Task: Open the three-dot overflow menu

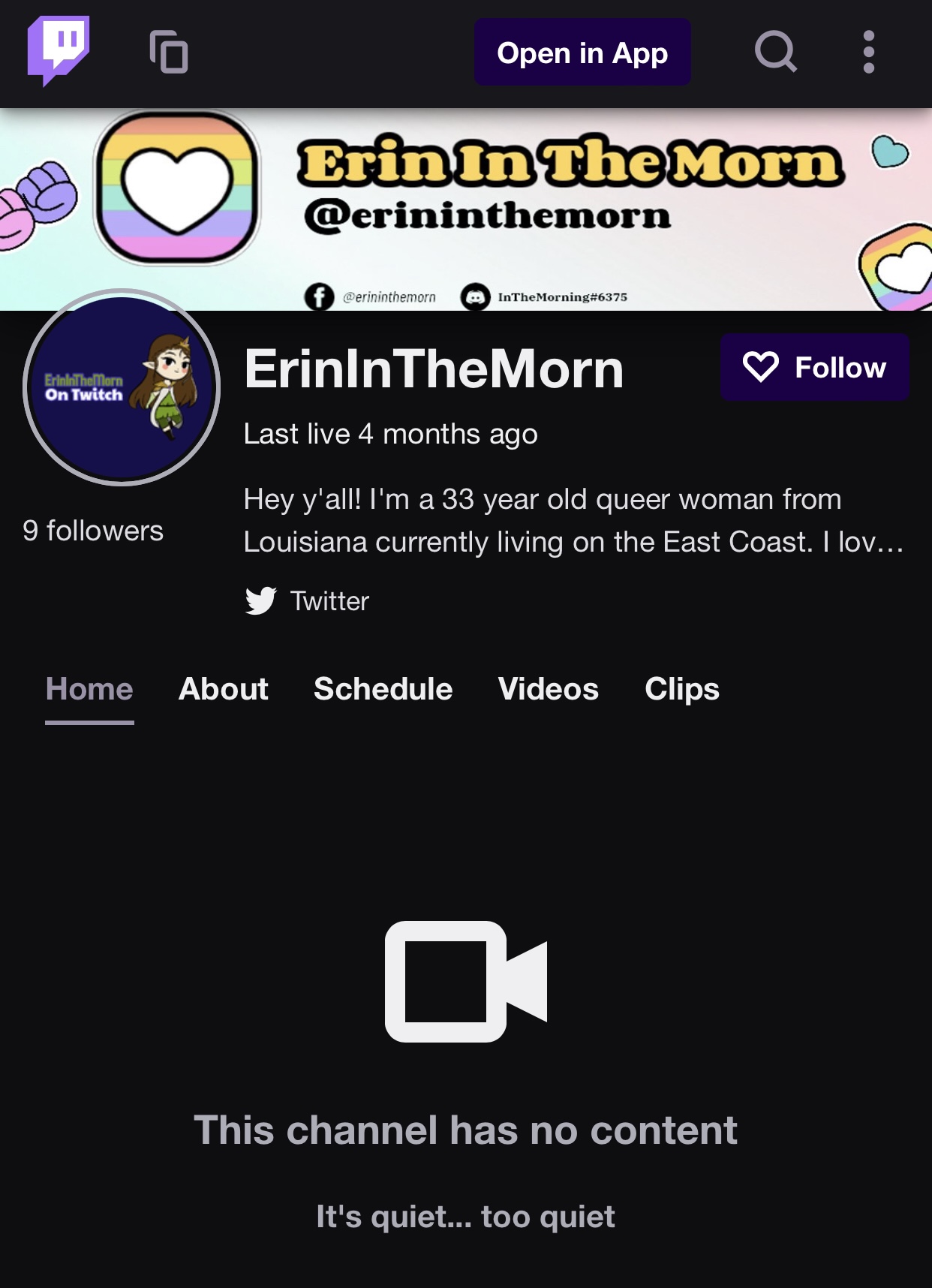Action: coord(869,52)
